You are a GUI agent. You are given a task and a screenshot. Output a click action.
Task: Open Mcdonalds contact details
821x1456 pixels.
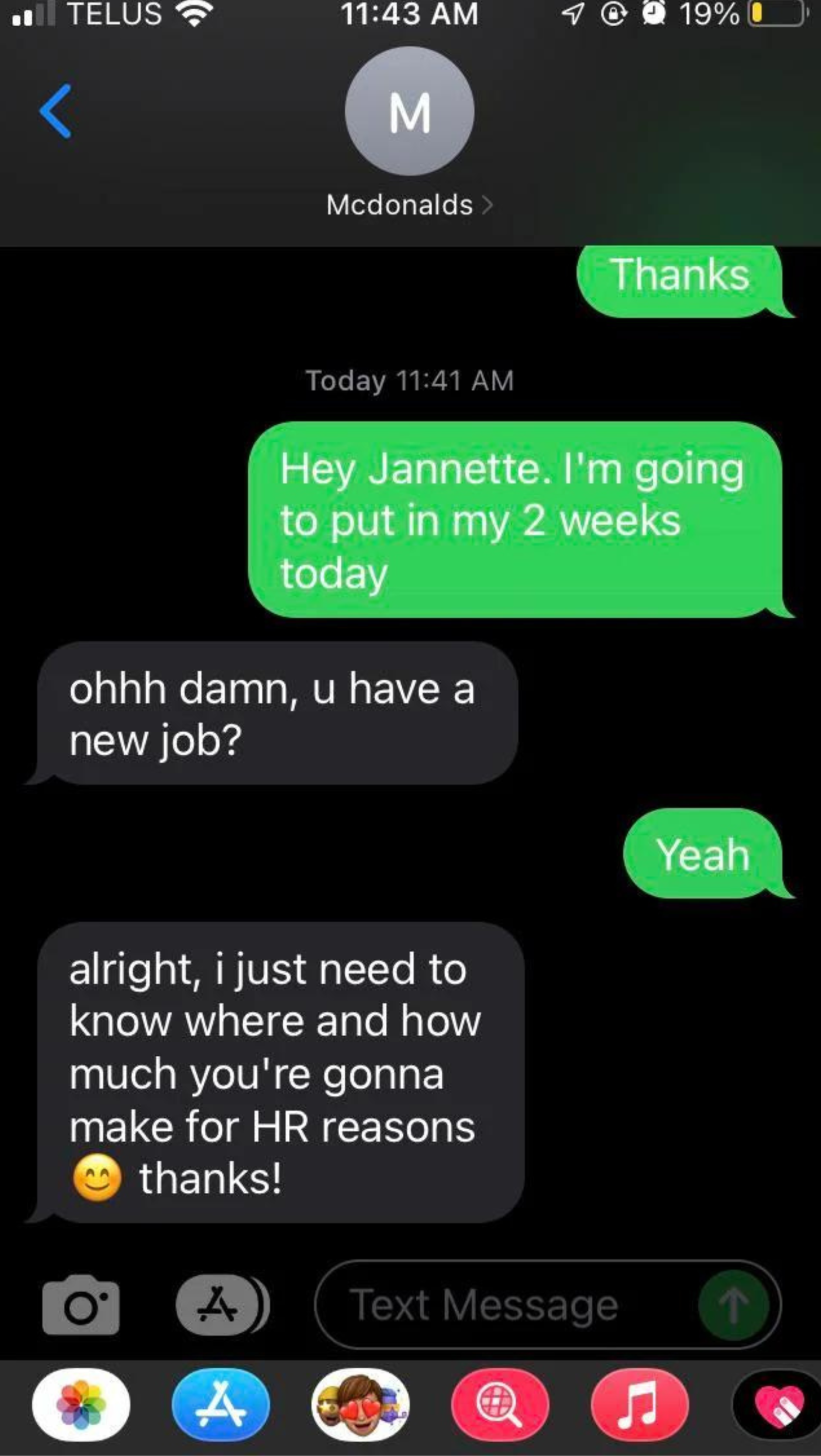(409, 204)
